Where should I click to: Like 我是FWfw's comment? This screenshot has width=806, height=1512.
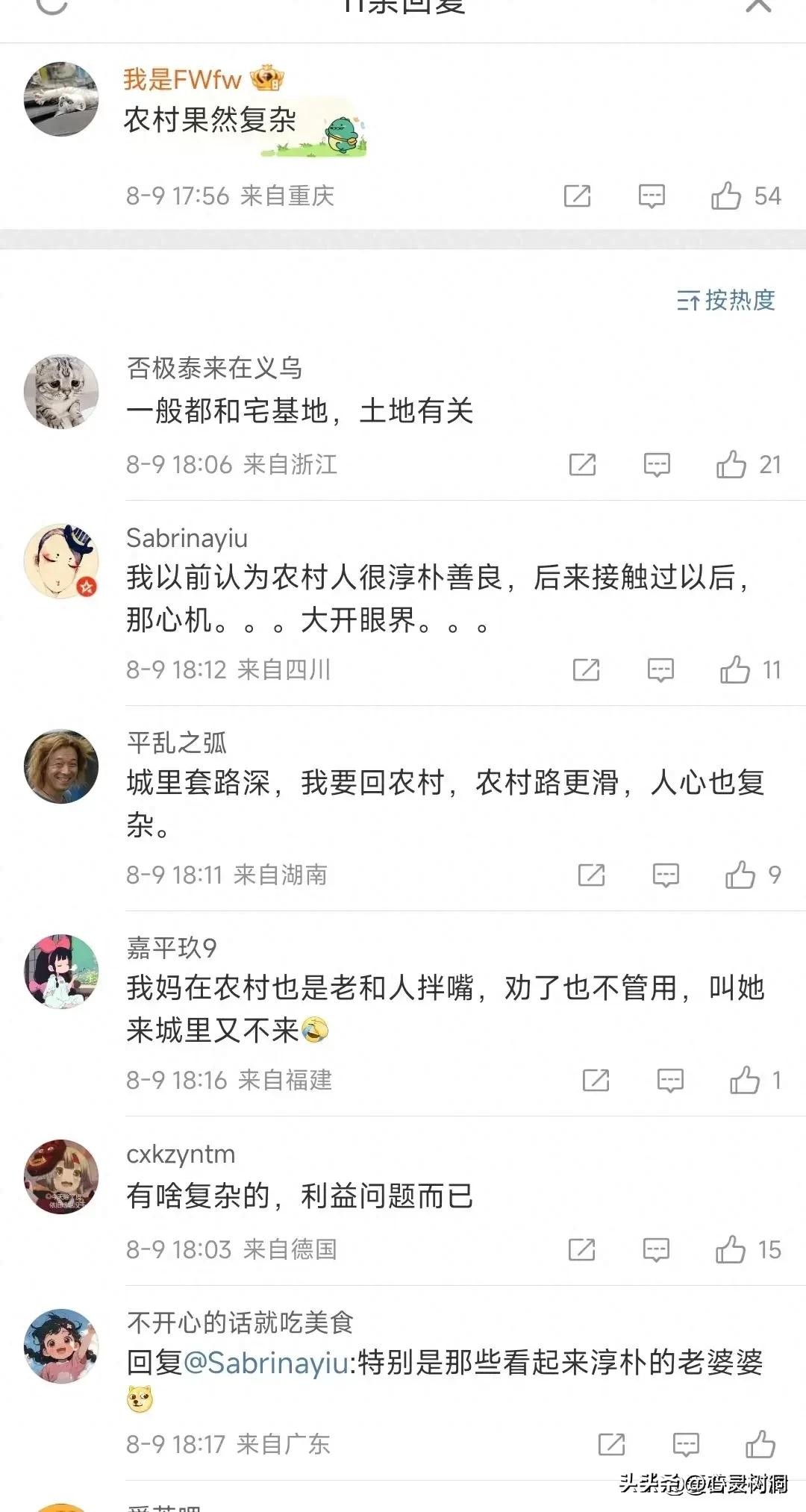point(726,196)
